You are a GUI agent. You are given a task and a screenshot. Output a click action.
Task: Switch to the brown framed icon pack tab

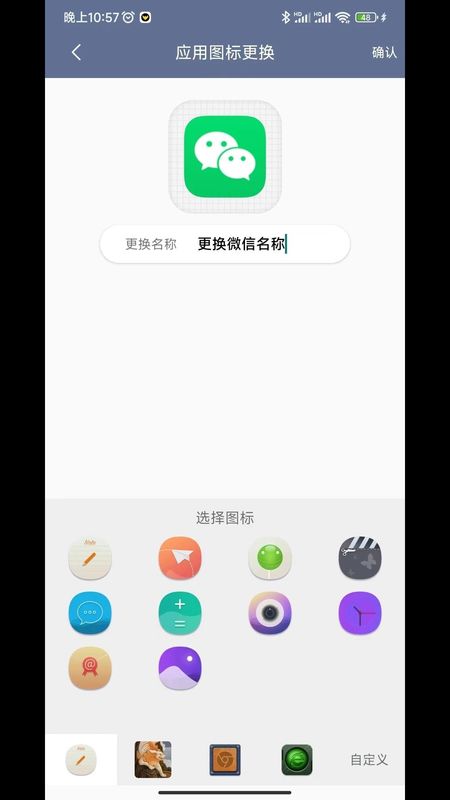tap(225, 760)
